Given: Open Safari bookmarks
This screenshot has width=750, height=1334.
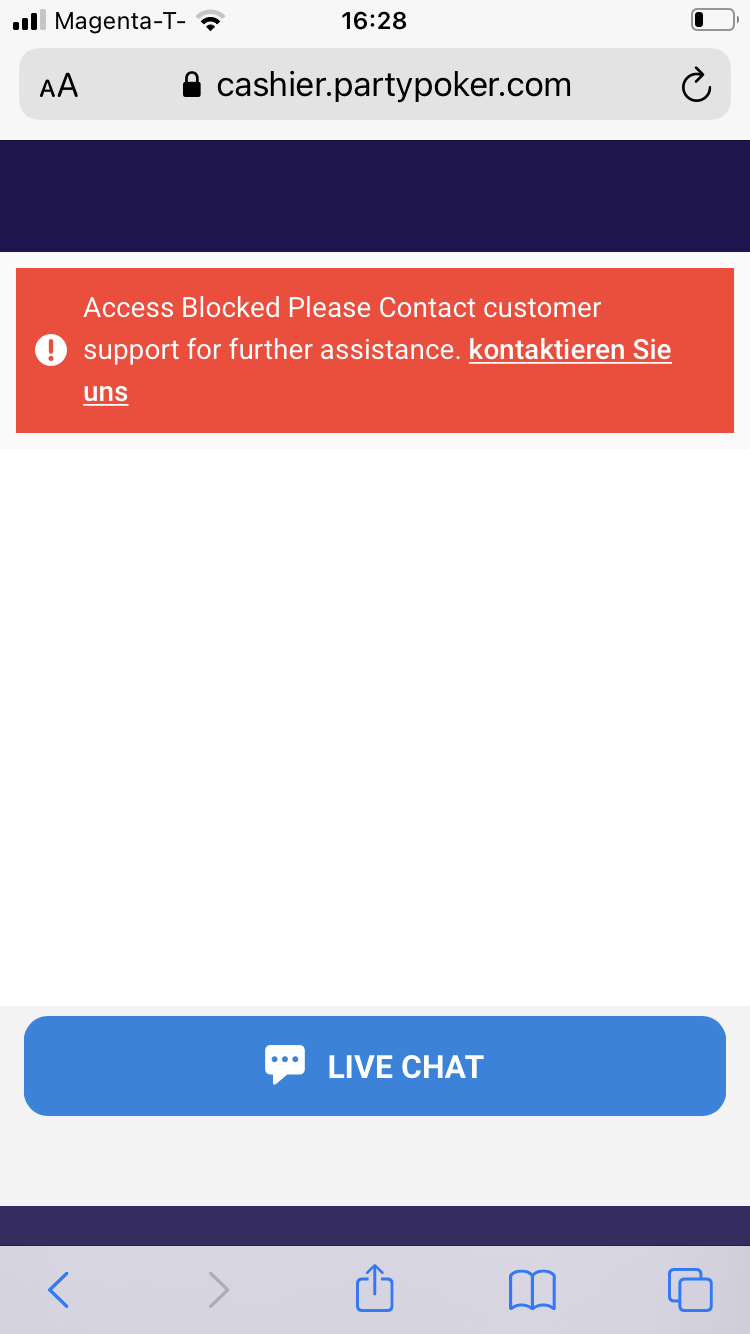Looking at the screenshot, I should (532, 1289).
